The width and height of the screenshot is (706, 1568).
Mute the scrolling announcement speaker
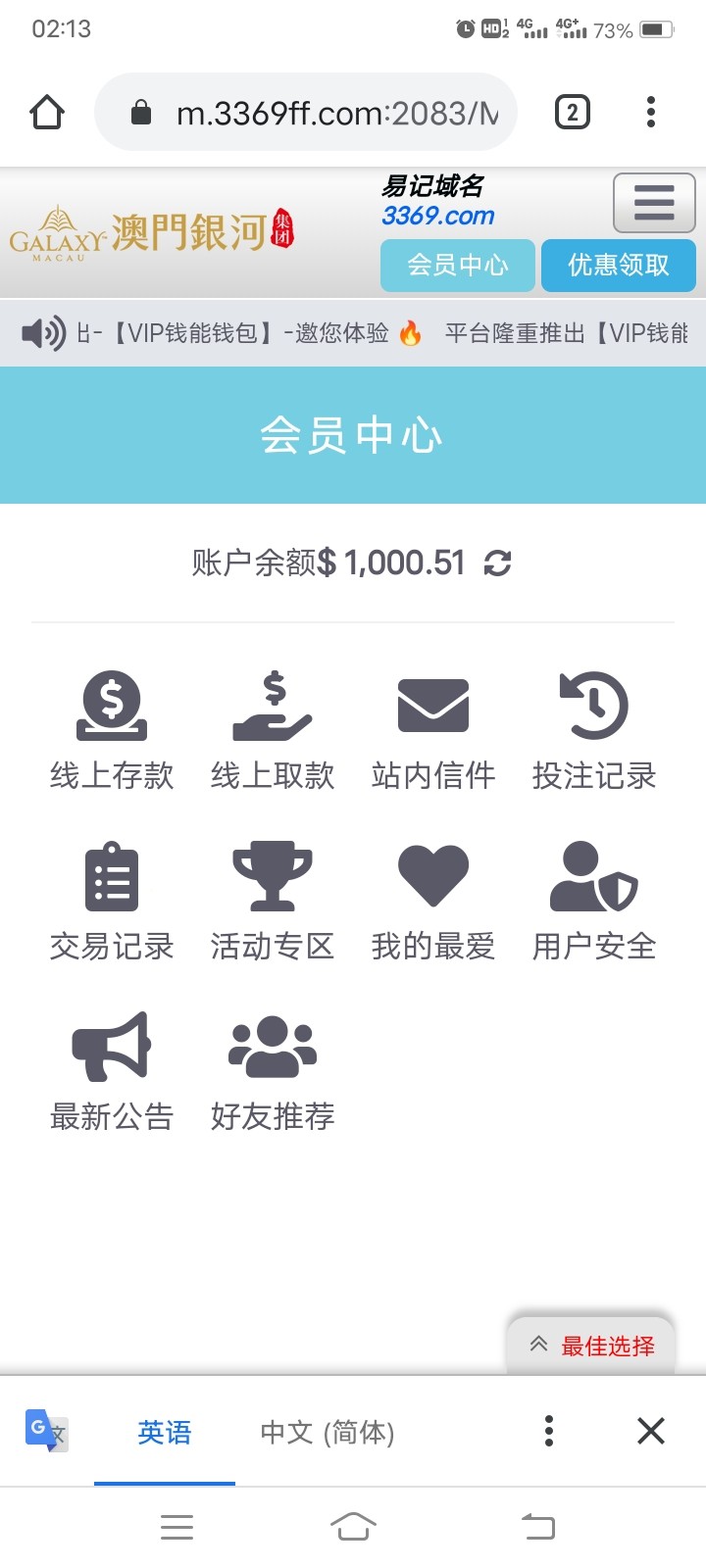[39, 332]
